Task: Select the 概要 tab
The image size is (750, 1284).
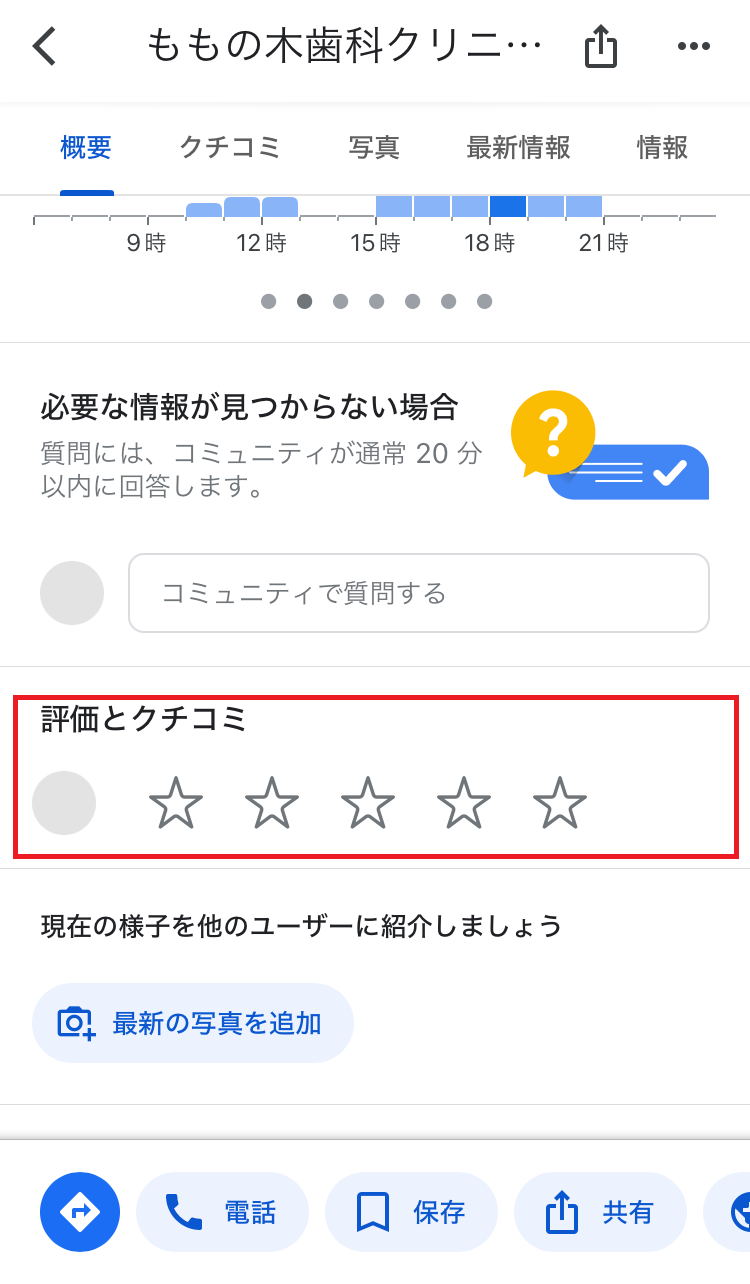Action: pos(86,149)
